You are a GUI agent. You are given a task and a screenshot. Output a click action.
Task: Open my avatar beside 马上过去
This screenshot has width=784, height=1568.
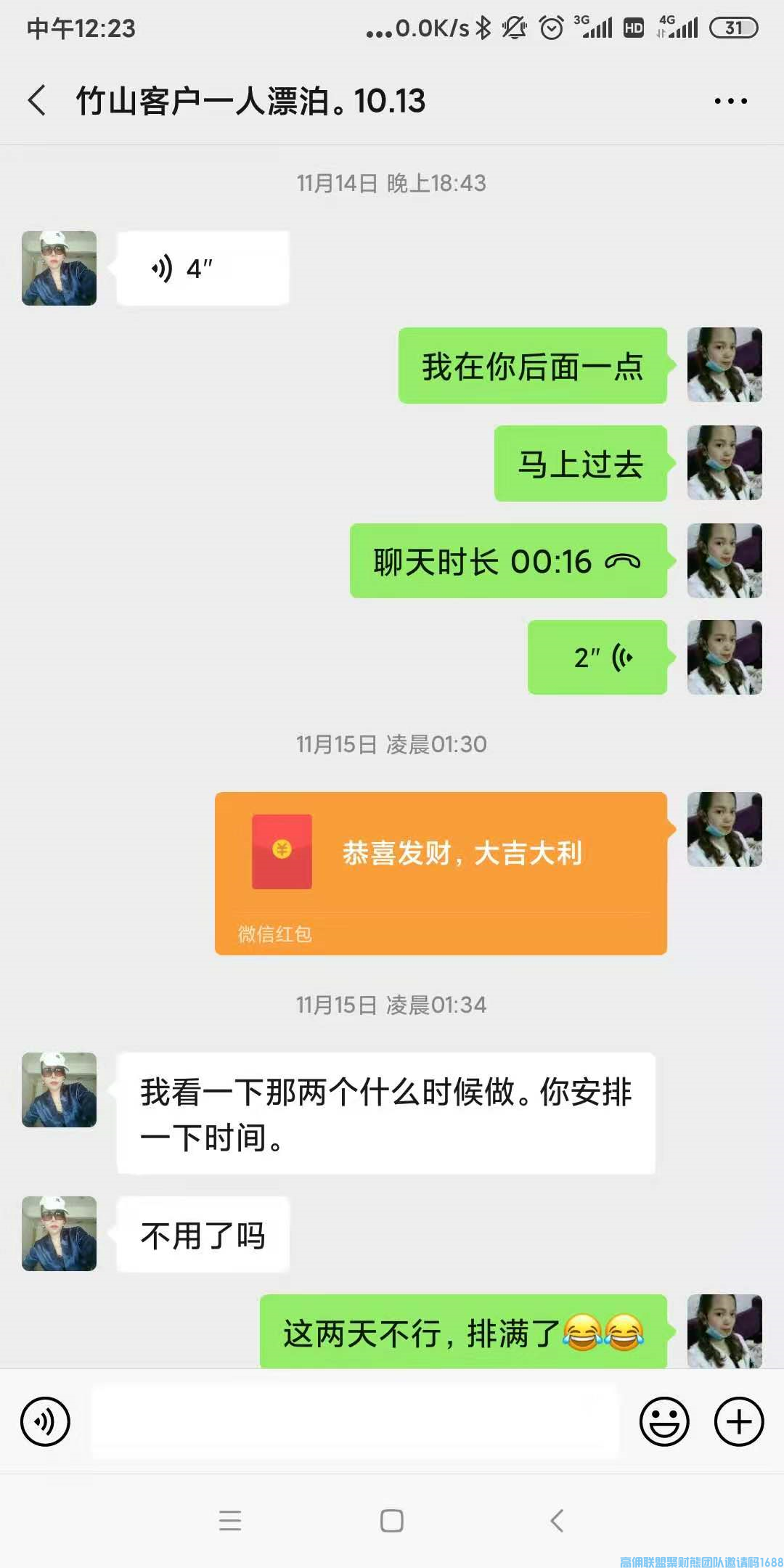724,463
